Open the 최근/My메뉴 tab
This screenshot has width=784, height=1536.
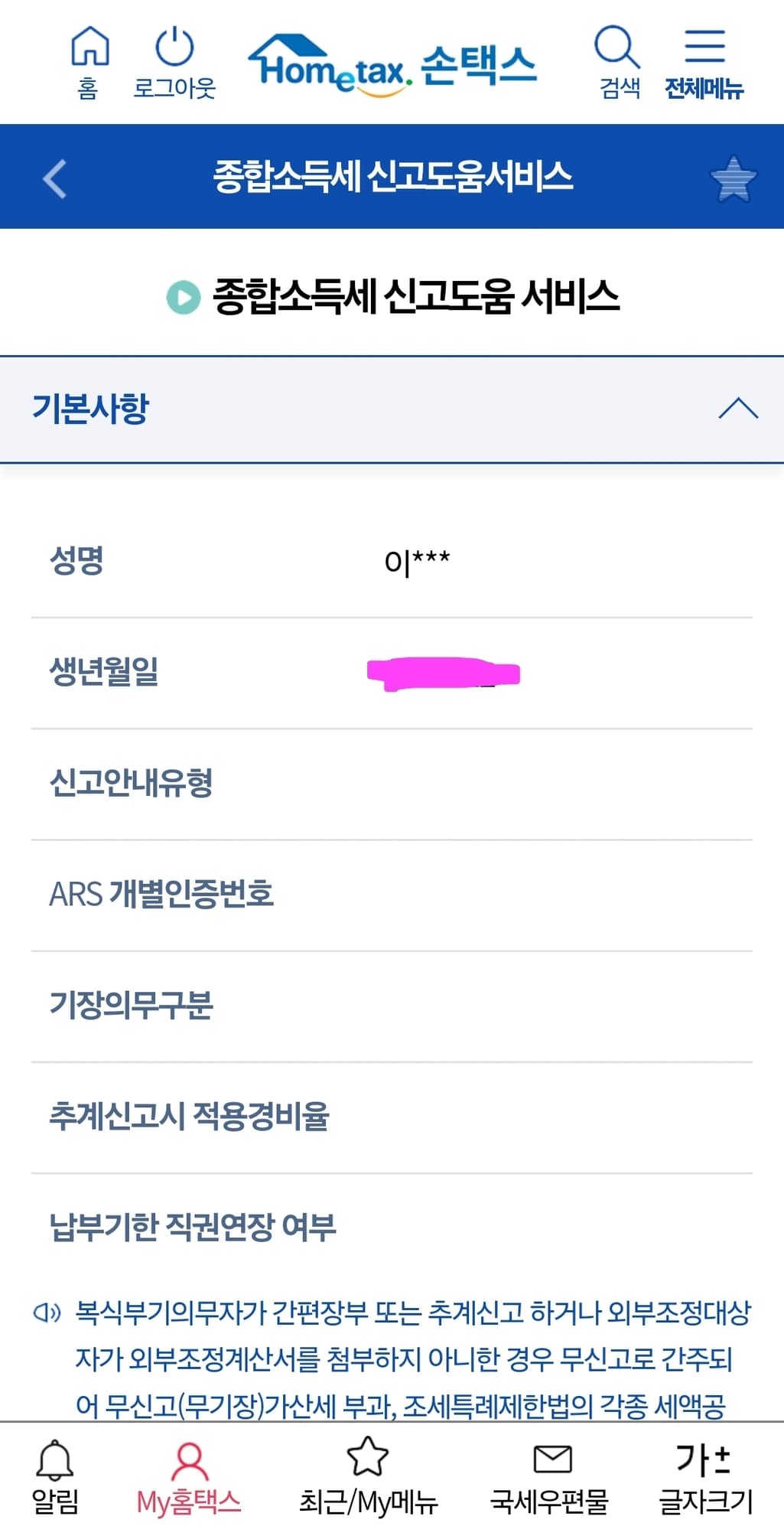368,1478
